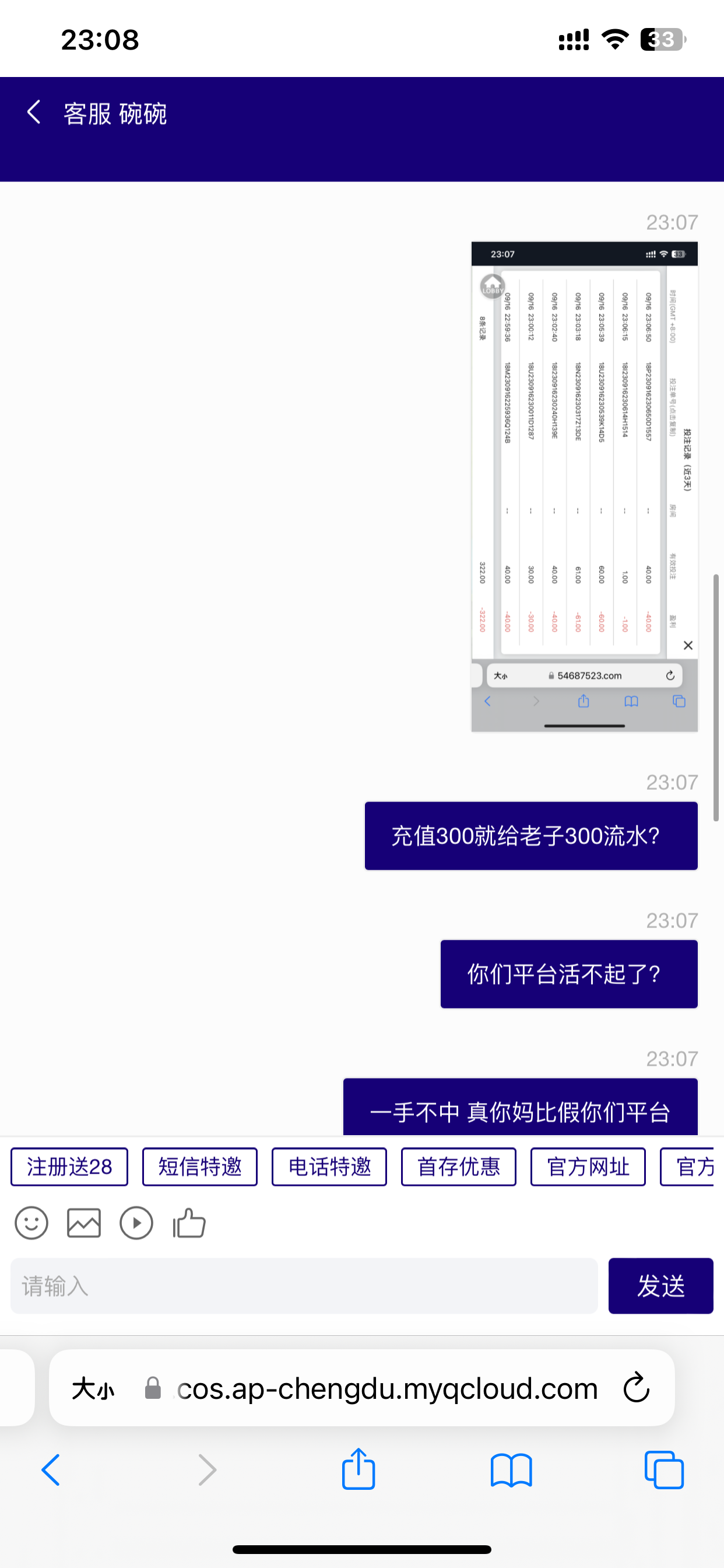Open the 官方网址 link
The image size is (724, 1568).
coord(588,1166)
